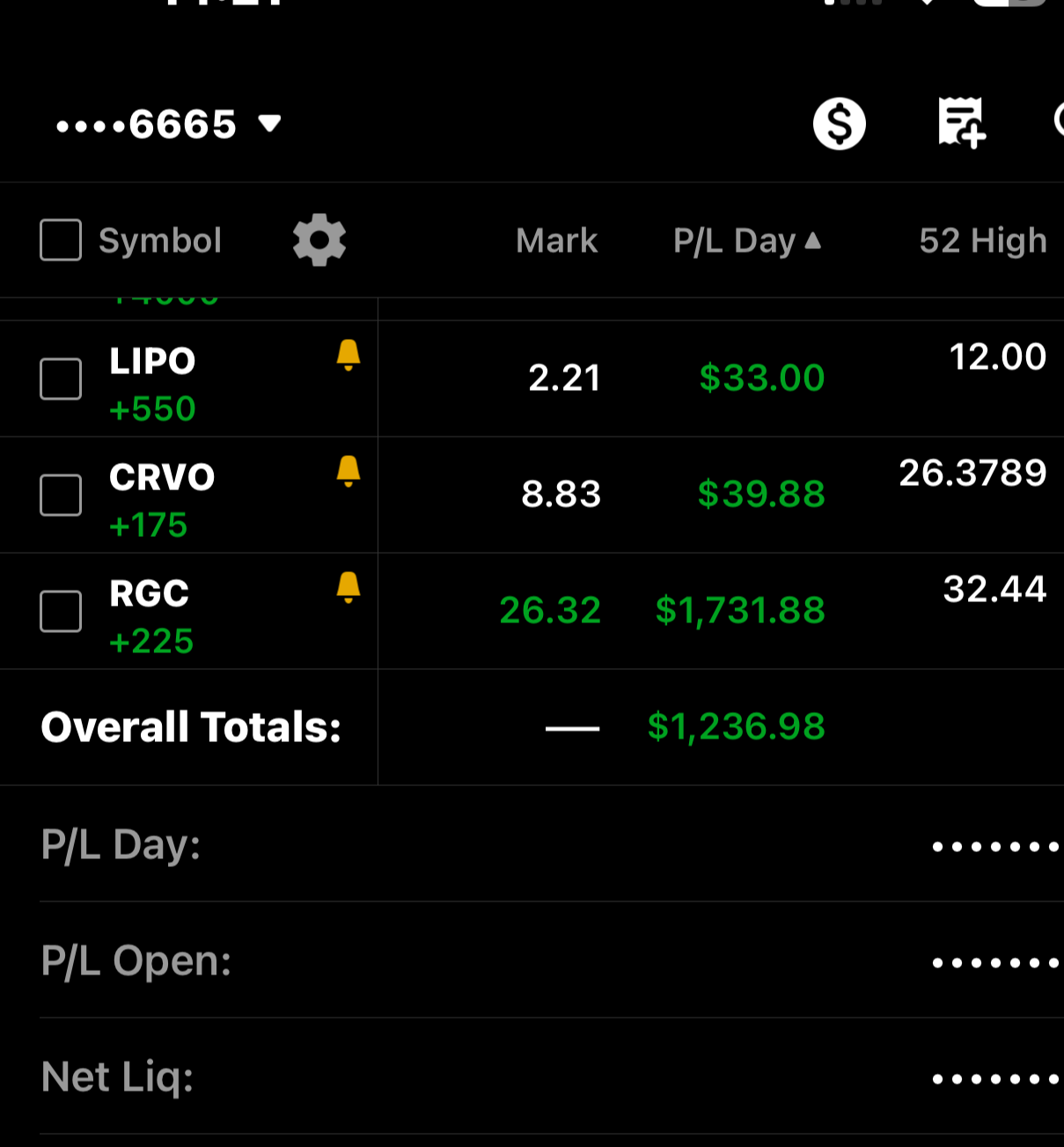This screenshot has height=1147, width=1064.
Task: Check the LIPO position checkbox
Action: click(61, 379)
